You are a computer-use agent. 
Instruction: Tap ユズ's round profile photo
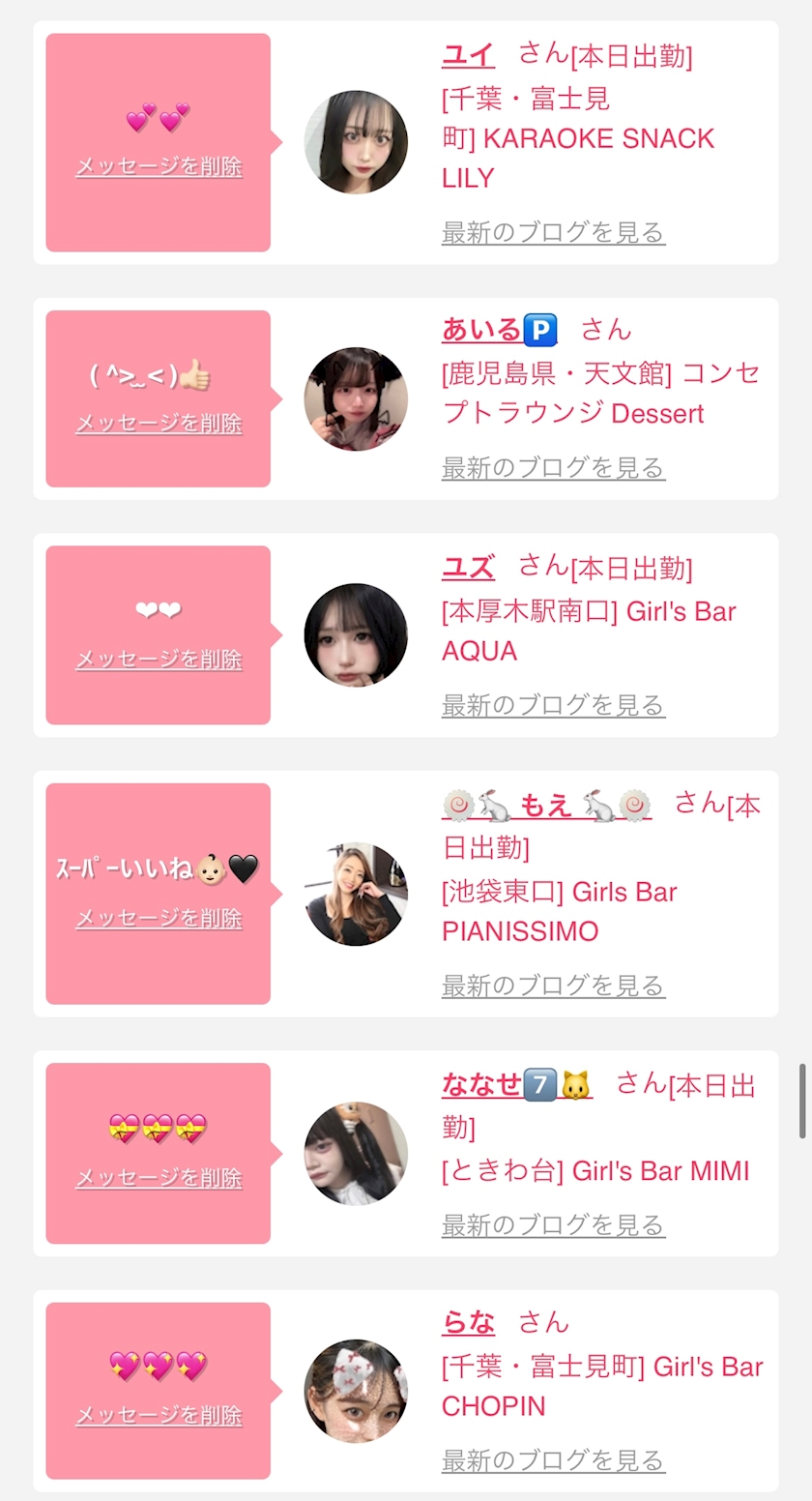click(356, 635)
